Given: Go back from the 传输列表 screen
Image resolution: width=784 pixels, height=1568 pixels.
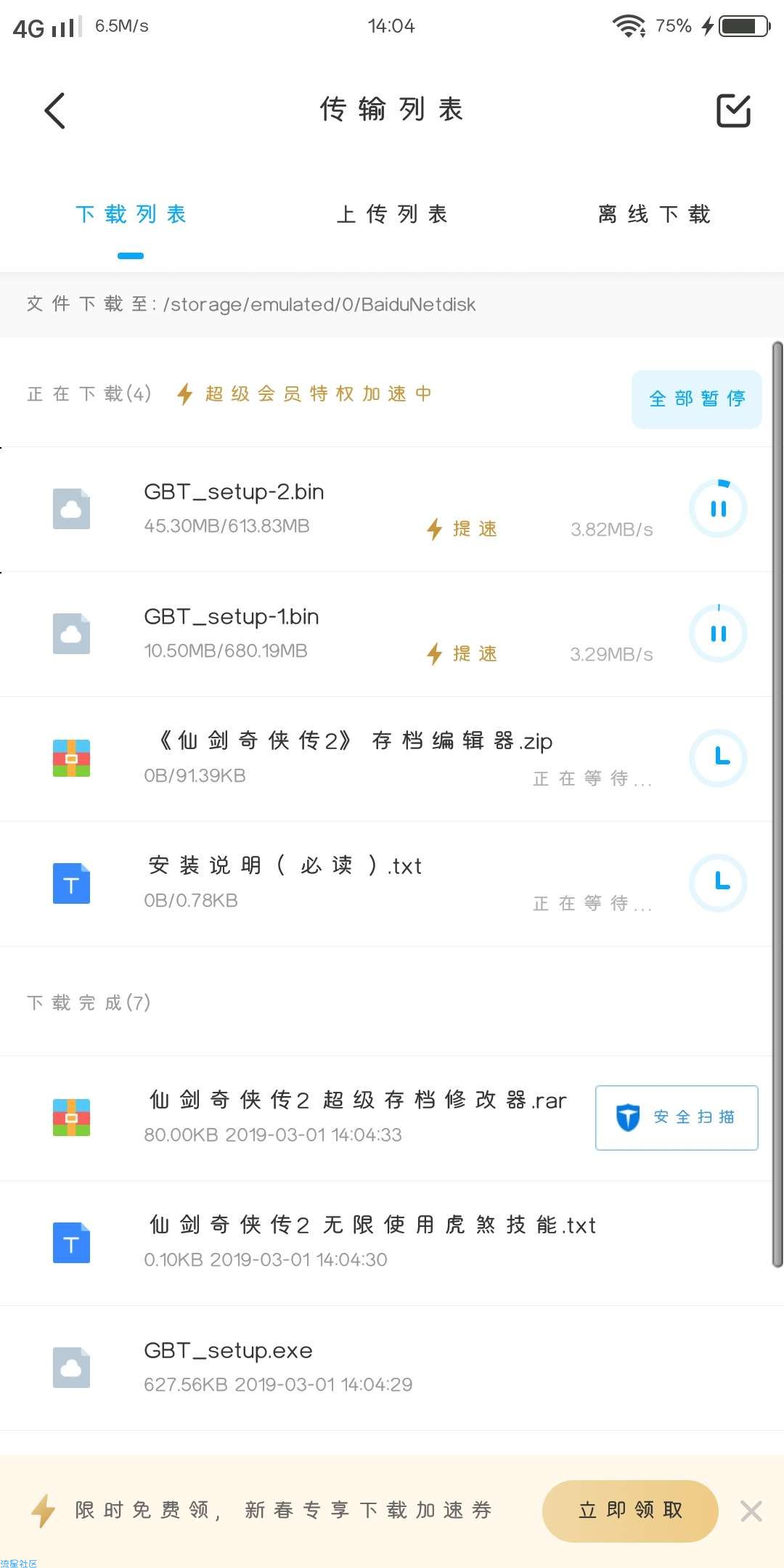Looking at the screenshot, I should (55, 110).
